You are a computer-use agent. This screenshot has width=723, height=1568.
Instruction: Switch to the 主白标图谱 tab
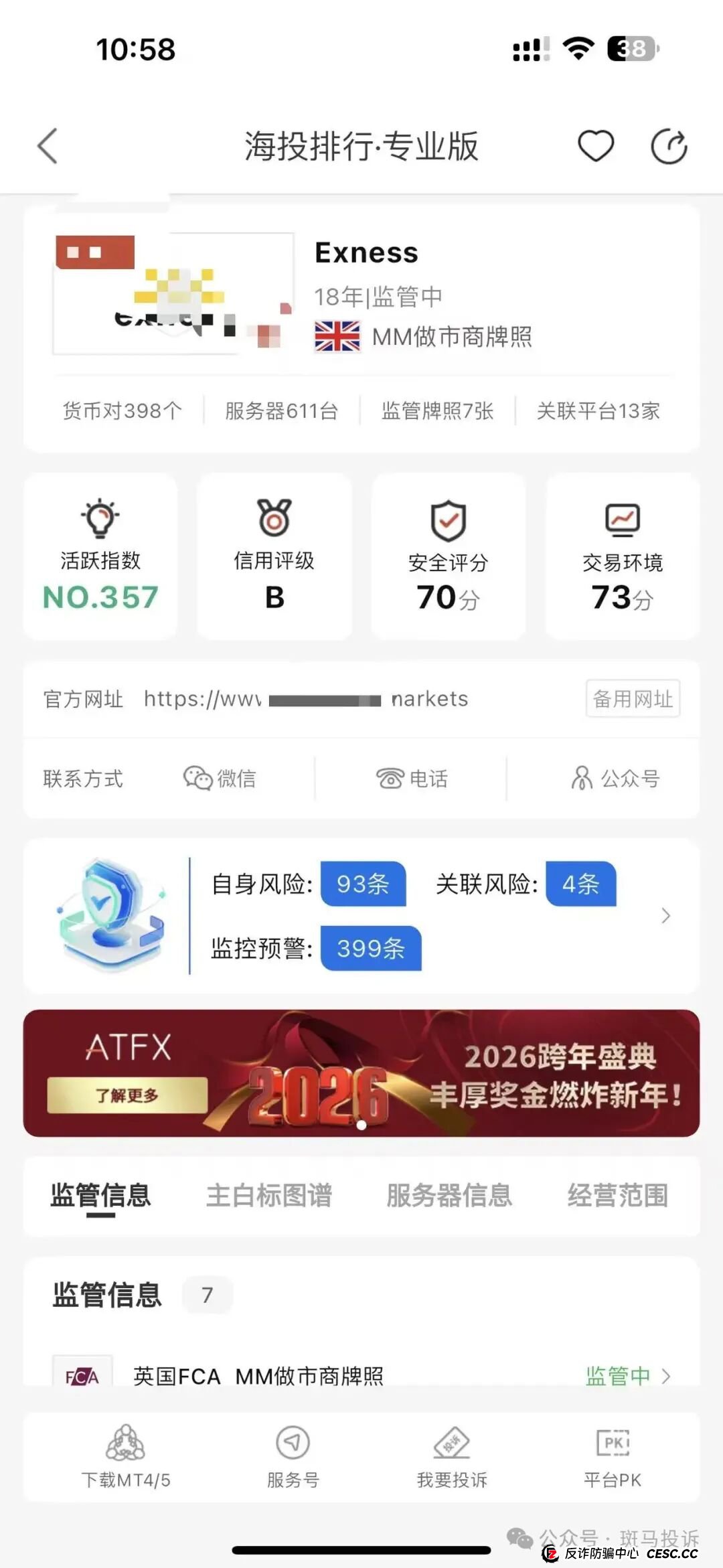pos(270,1197)
